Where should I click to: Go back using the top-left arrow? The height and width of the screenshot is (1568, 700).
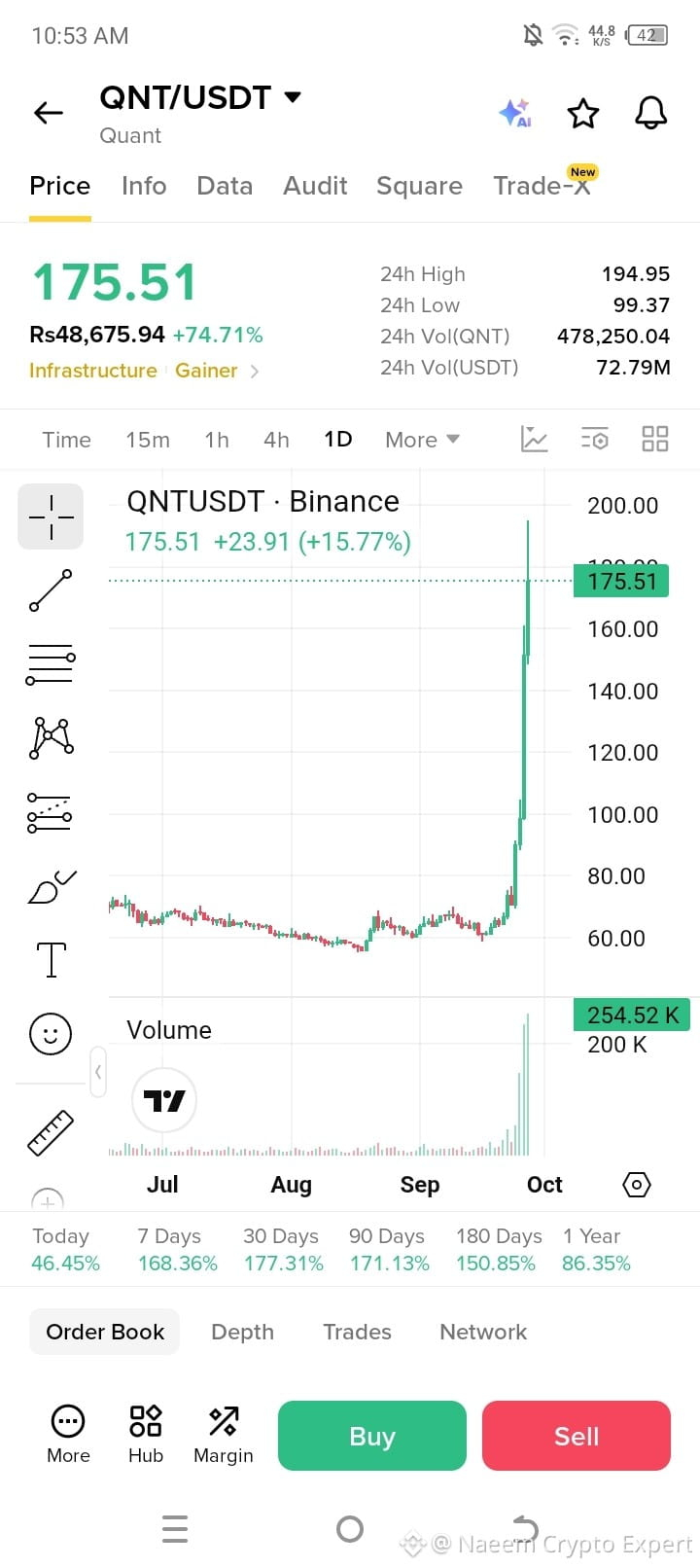pos(49,113)
